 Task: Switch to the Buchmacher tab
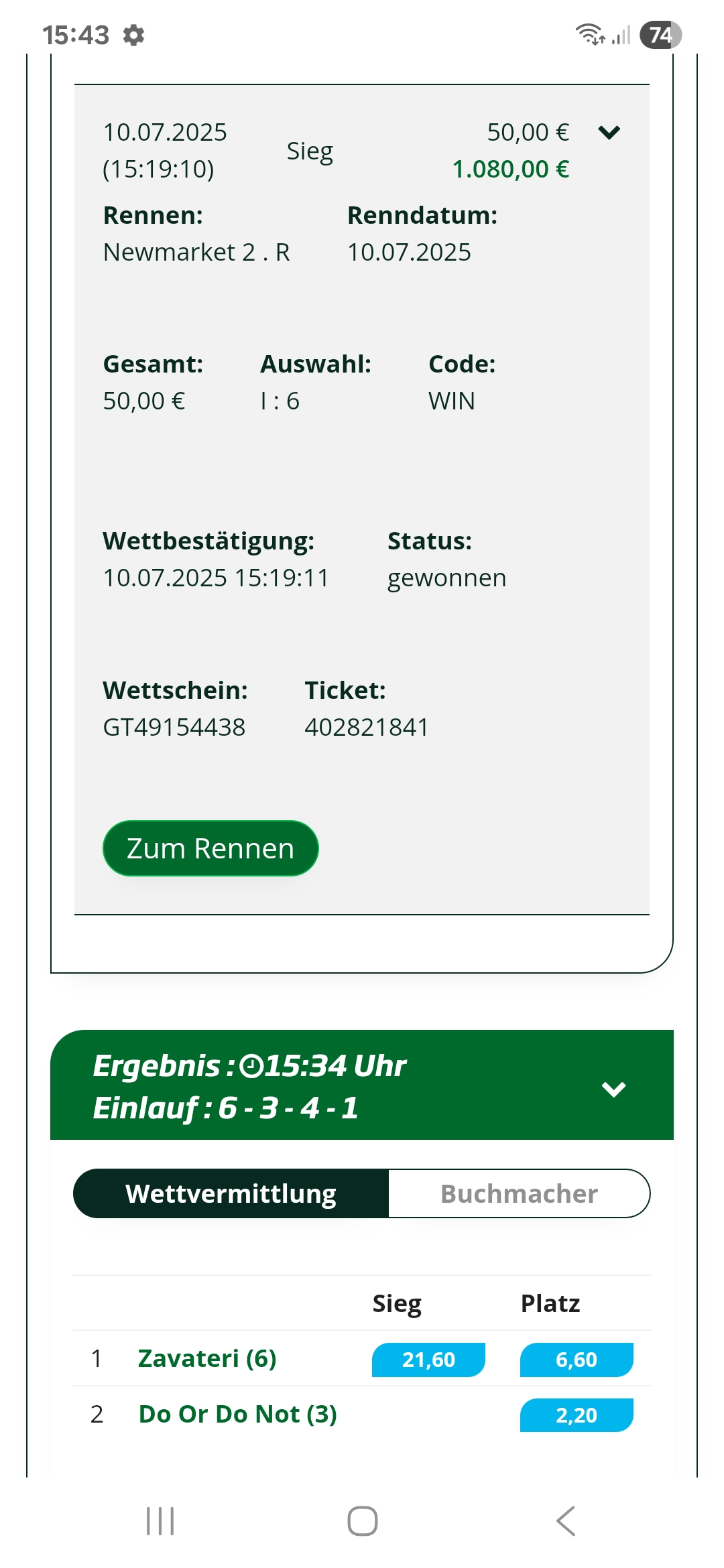point(519,1193)
